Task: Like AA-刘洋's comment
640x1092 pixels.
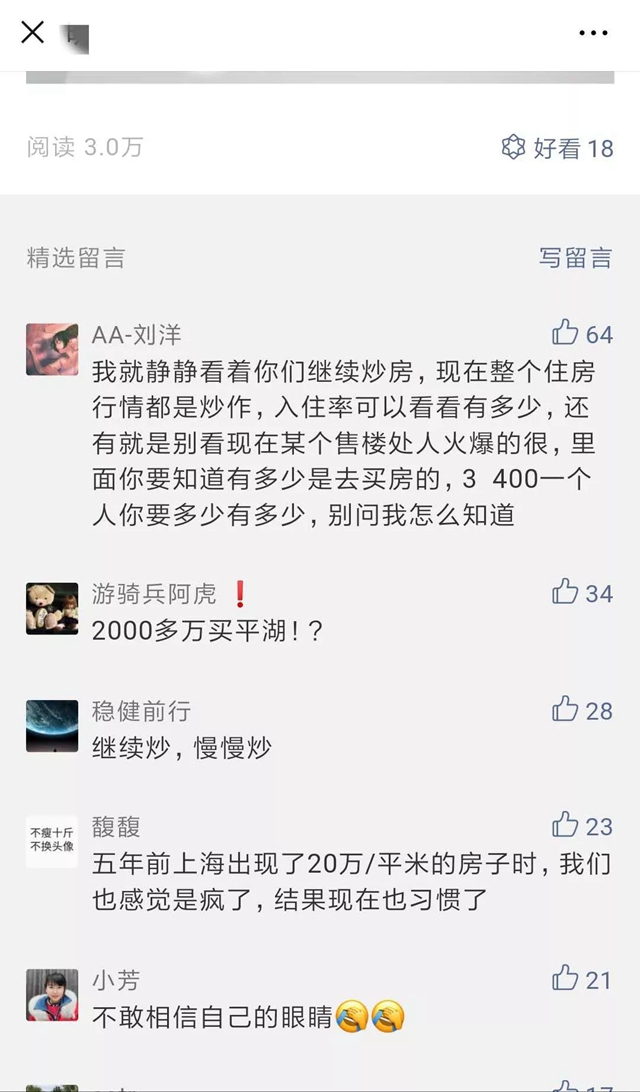Action: click(x=566, y=333)
